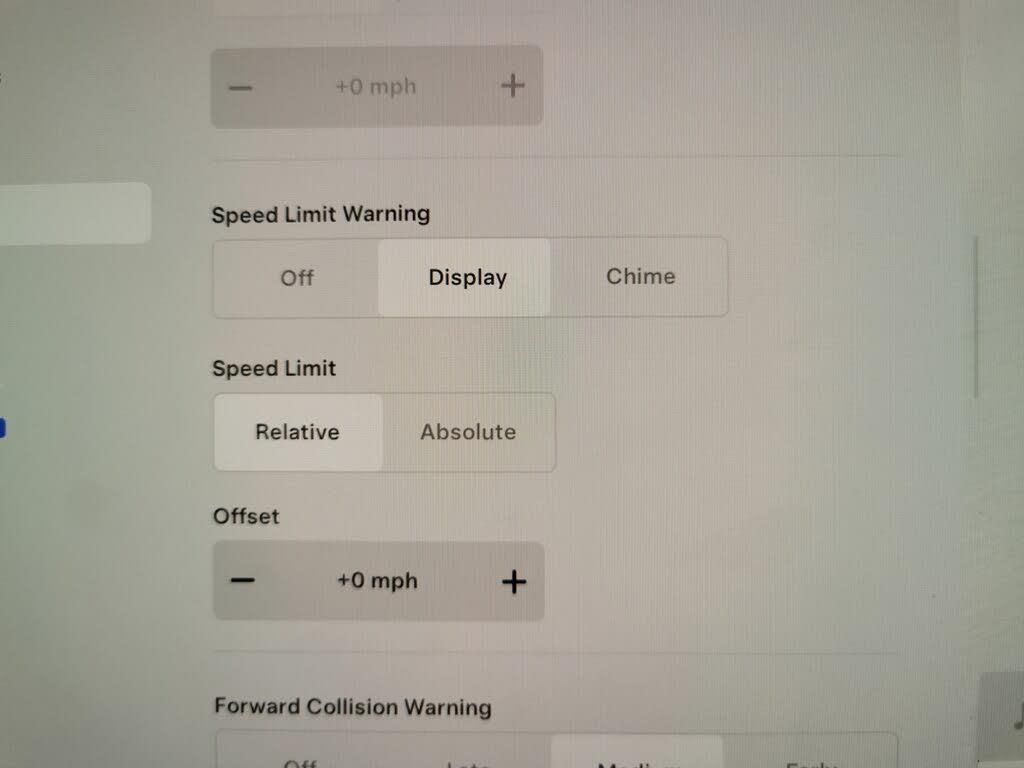This screenshot has height=768, width=1024.
Task: Choose Relative speed limit mode
Action: pyautogui.click(x=297, y=432)
